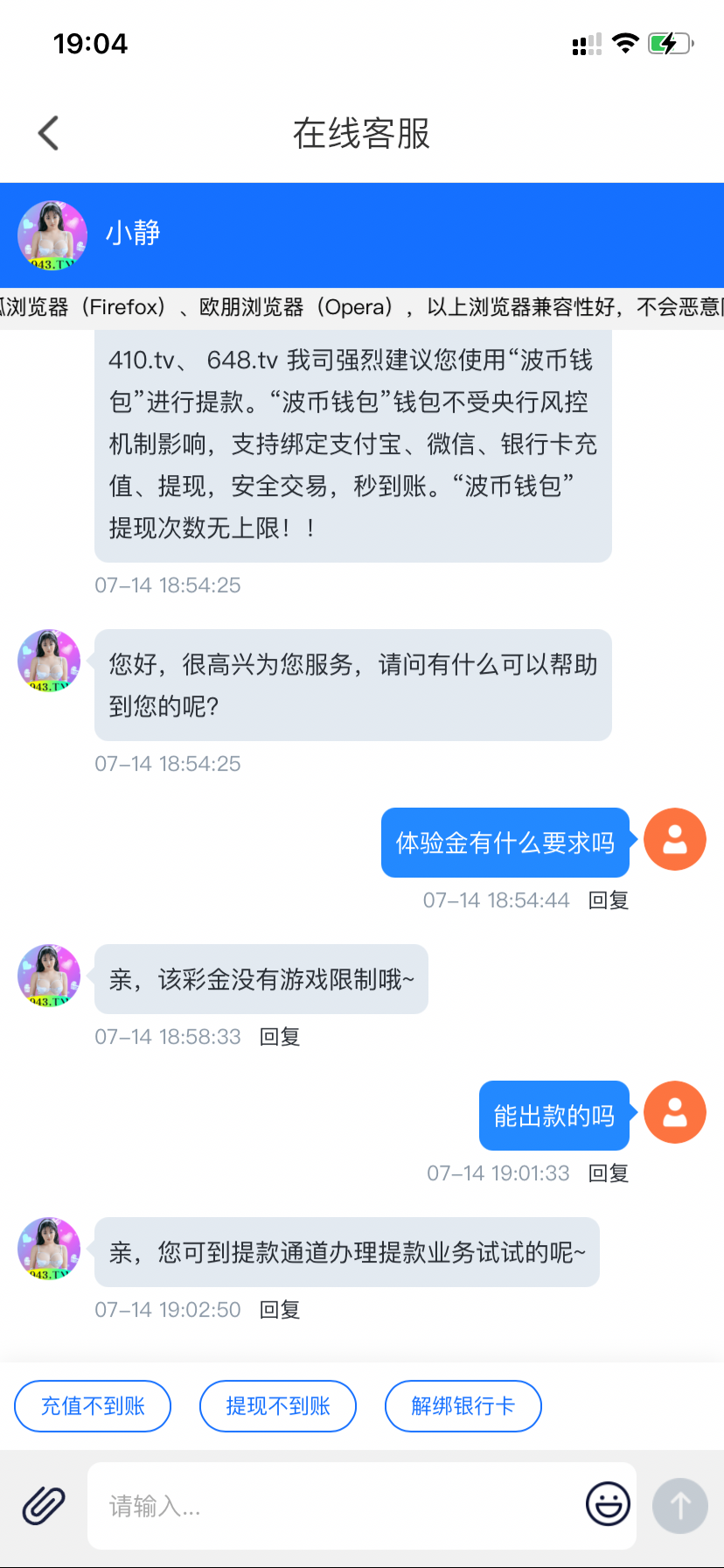Open the emoji picker
The height and width of the screenshot is (1568, 724).
click(x=608, y=1505)
